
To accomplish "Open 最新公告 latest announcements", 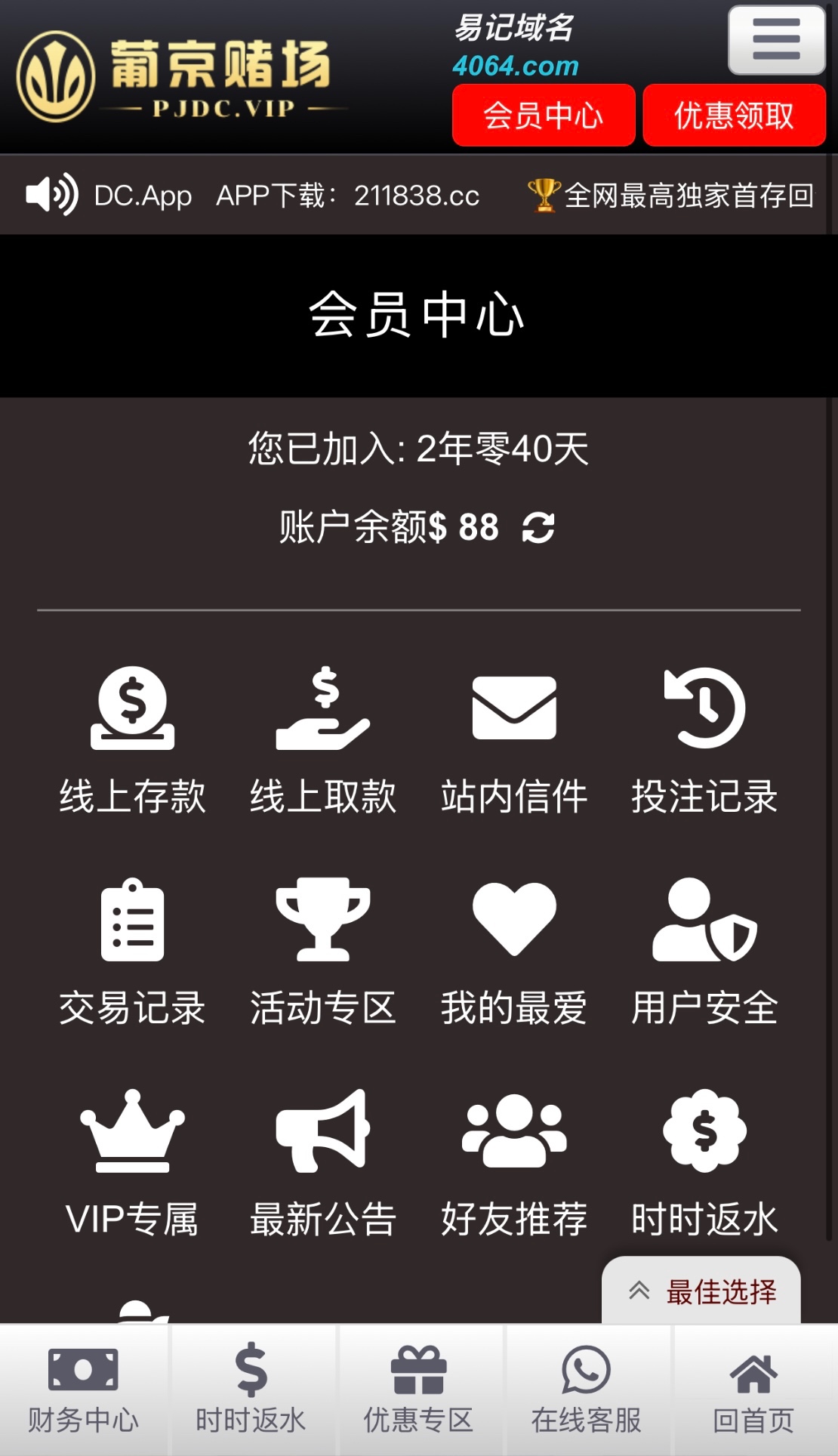I will 323,1163.
